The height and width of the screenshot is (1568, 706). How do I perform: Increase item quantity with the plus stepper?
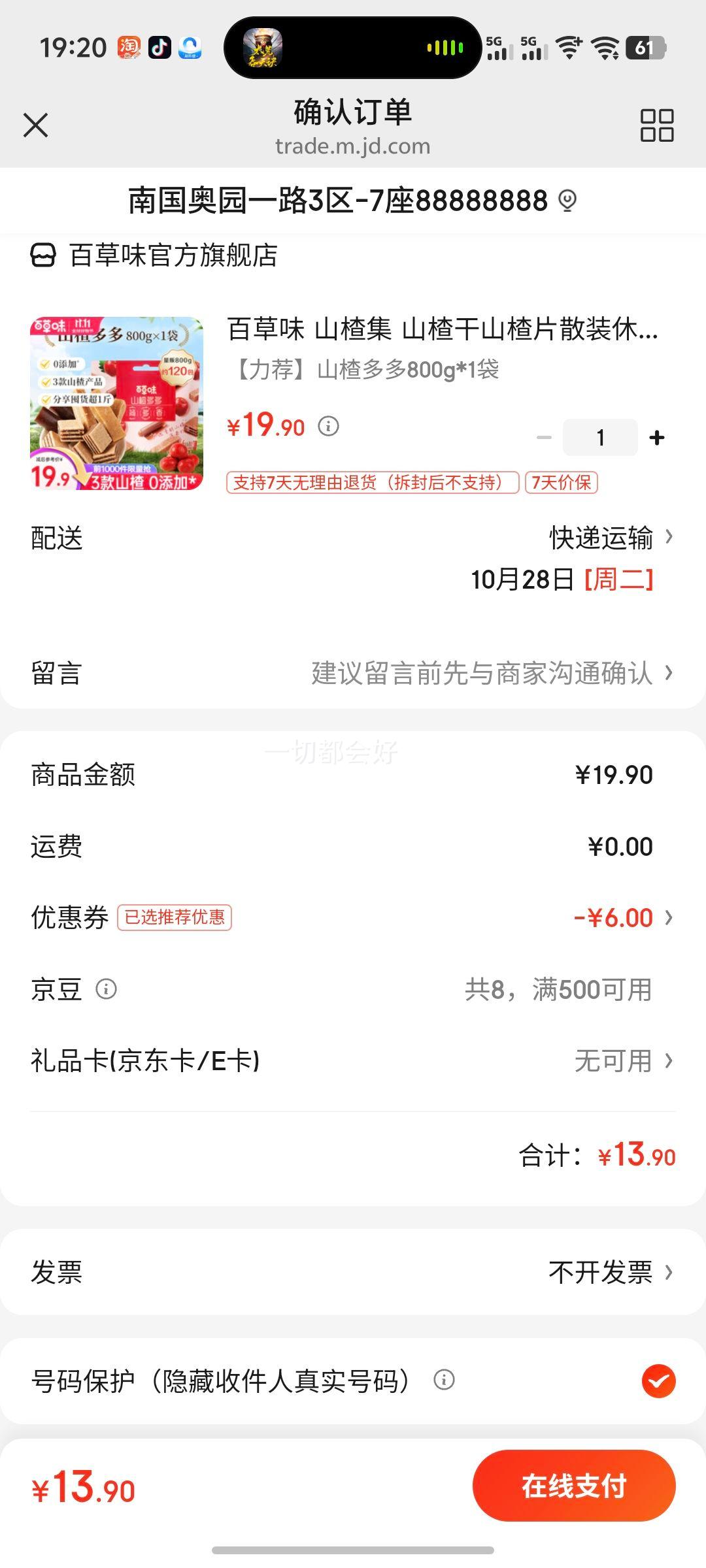click(656, 437)
